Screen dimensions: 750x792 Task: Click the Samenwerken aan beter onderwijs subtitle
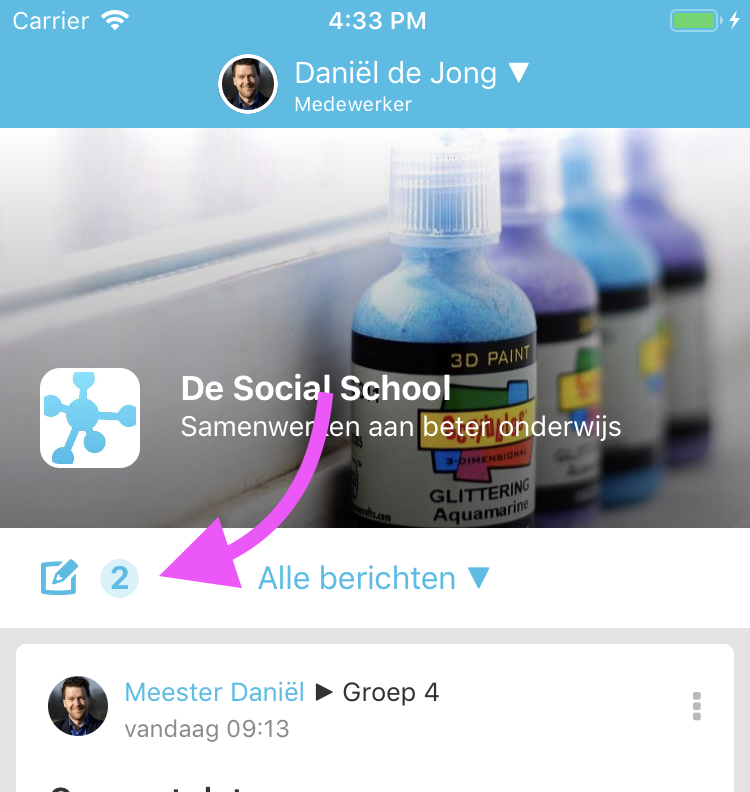click(401, 427)
